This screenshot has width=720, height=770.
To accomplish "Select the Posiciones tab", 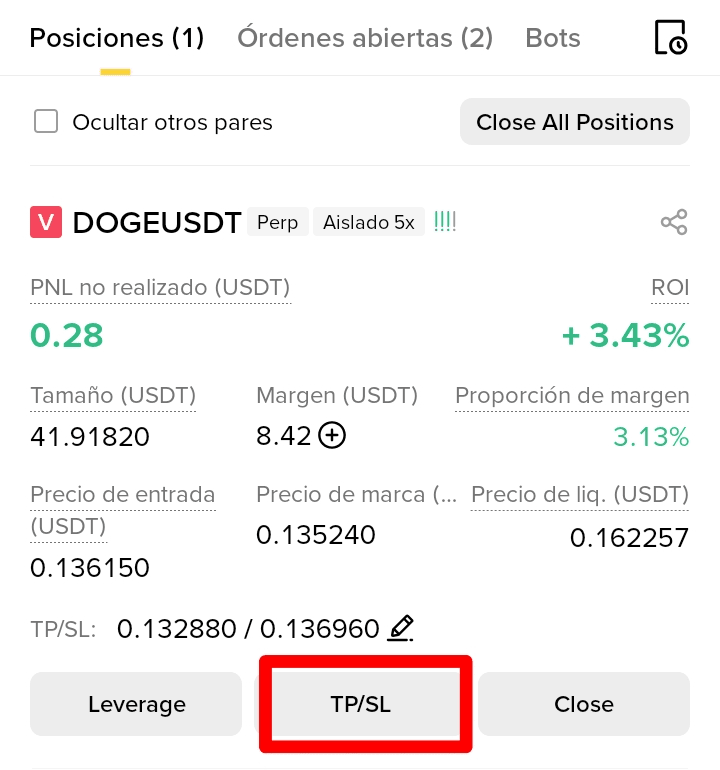I will [116, 38].
